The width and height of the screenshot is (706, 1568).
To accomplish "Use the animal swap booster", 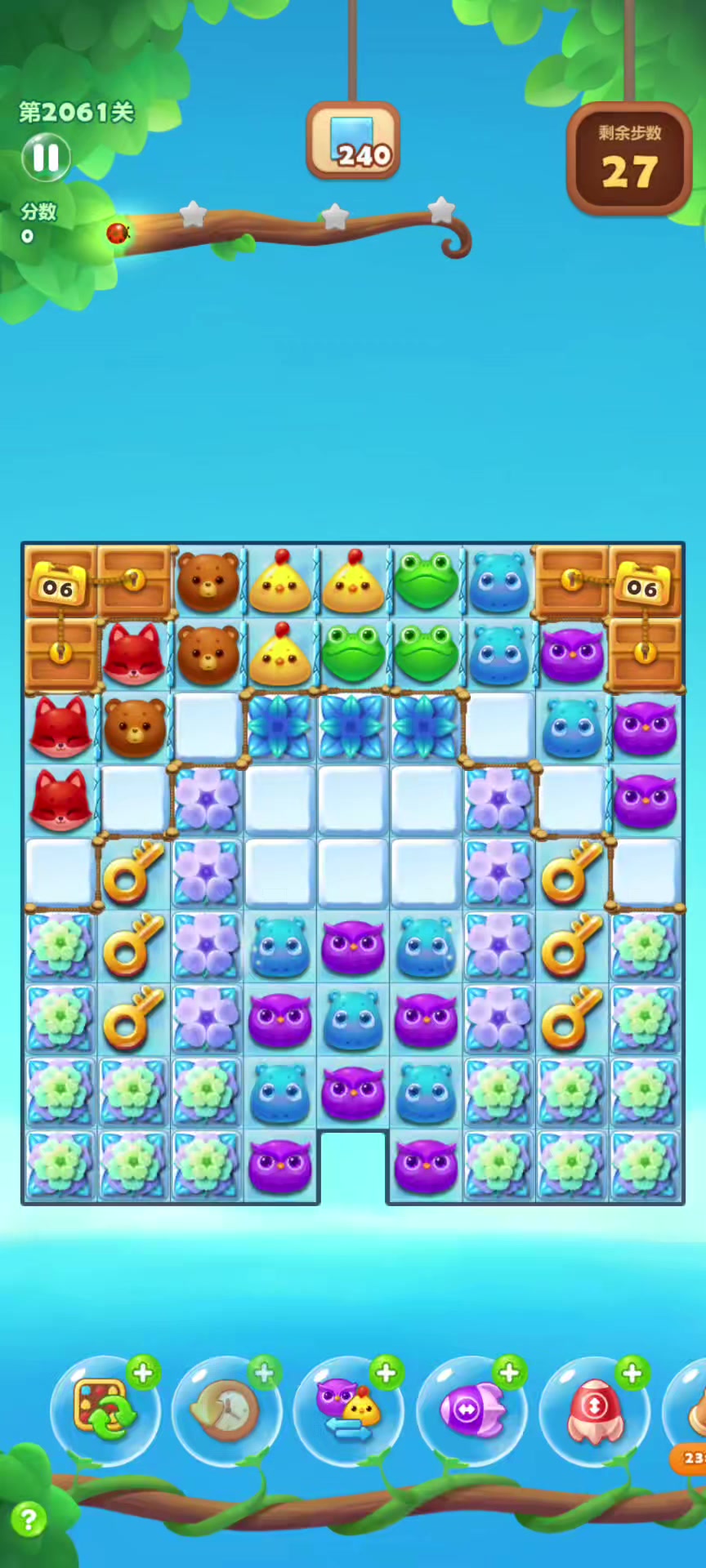I will tap(349, 1410).
